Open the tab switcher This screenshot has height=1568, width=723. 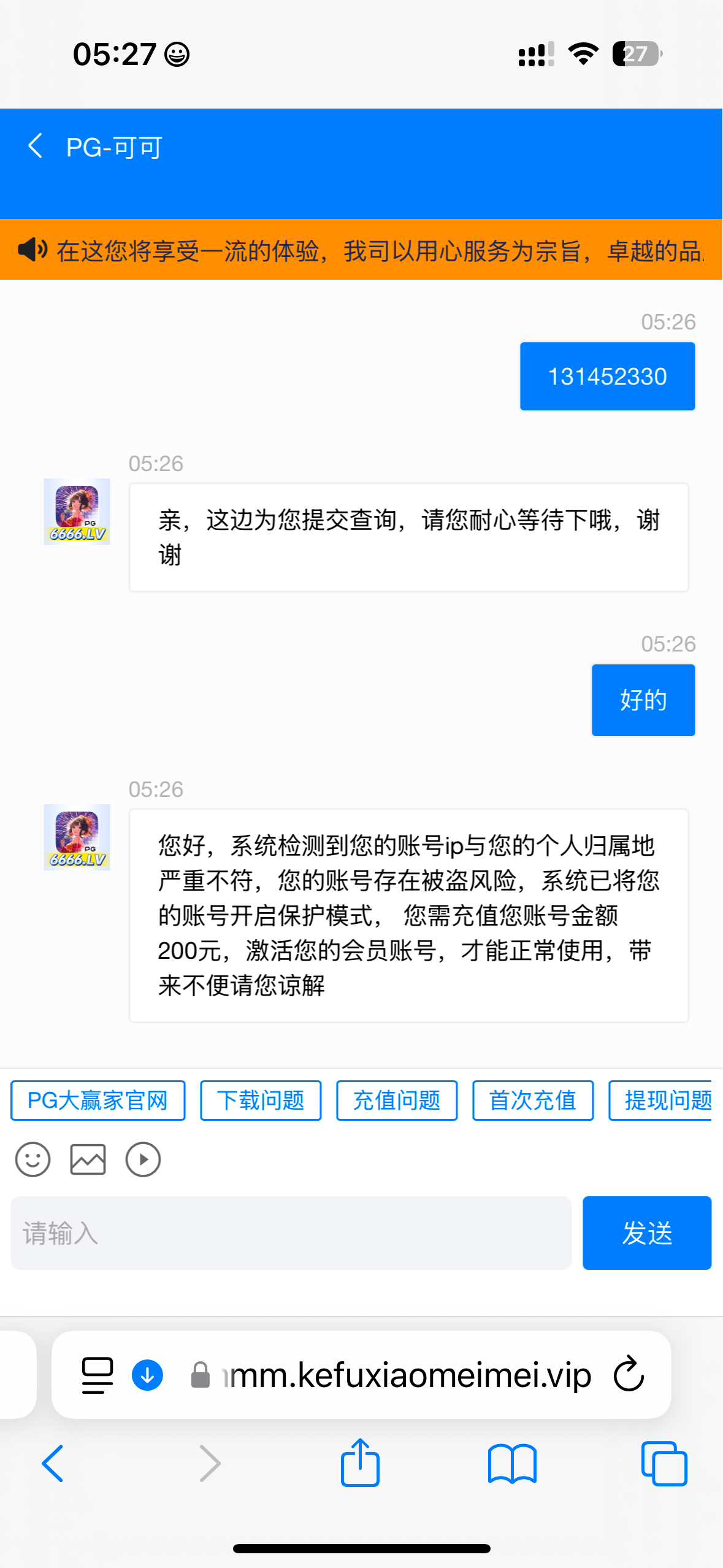tap(665, 1463)
